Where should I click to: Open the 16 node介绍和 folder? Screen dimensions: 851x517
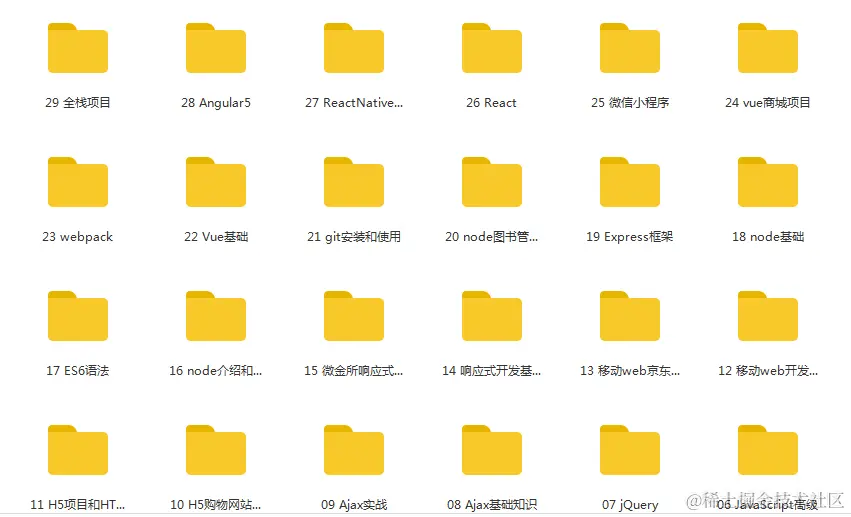coord(216,317)
